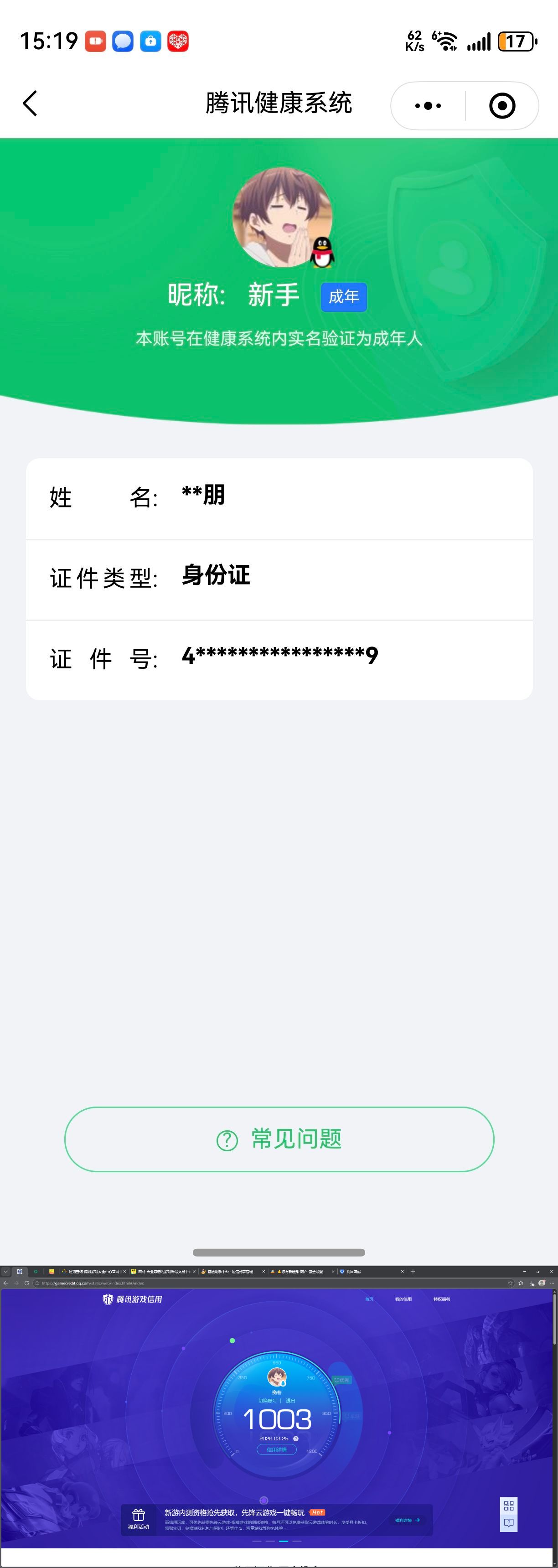Open the browser downloads icon

coord(531,1283)
